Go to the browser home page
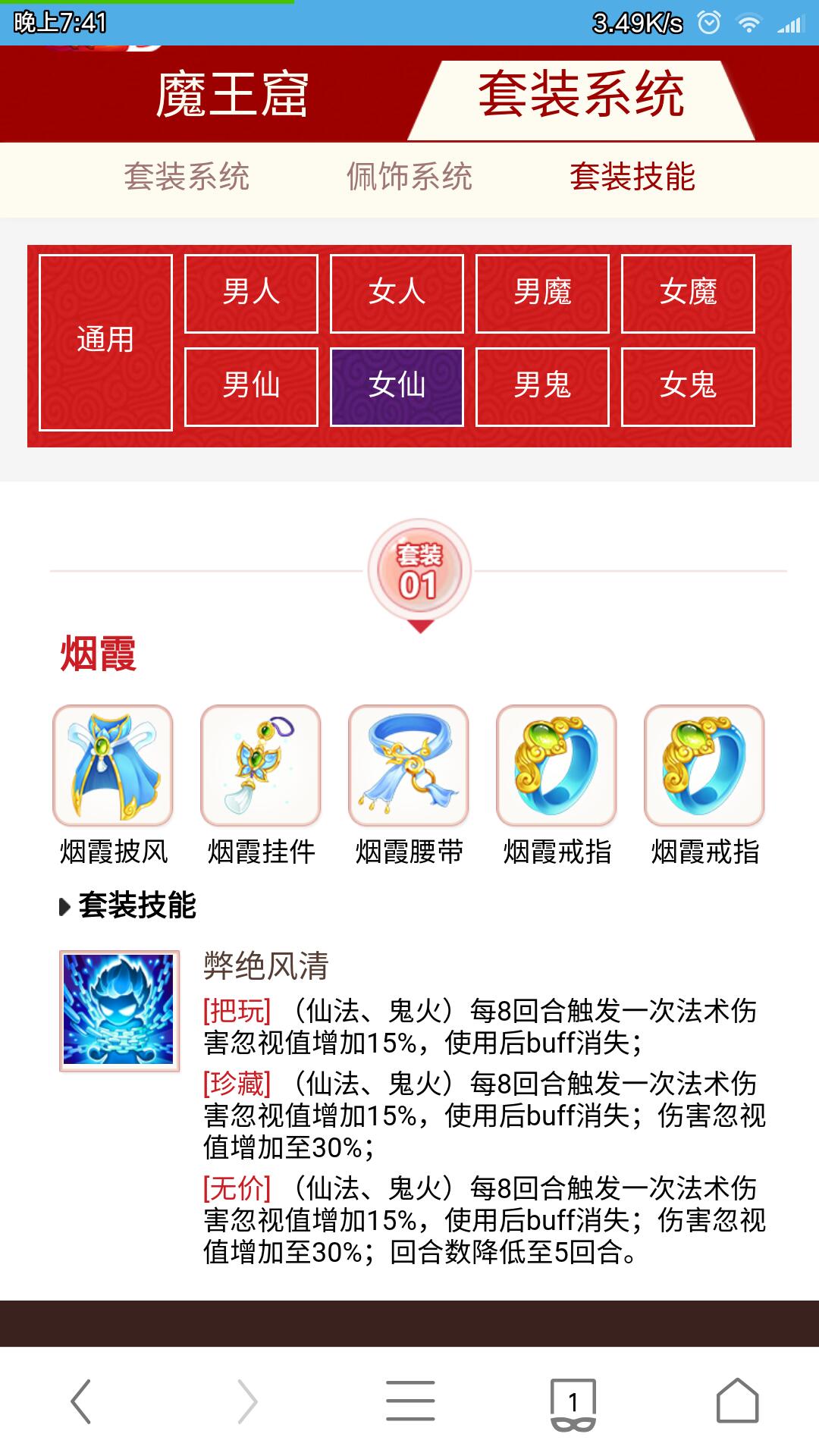This screenshot has width=819, height=1456. pos(737,1401)
